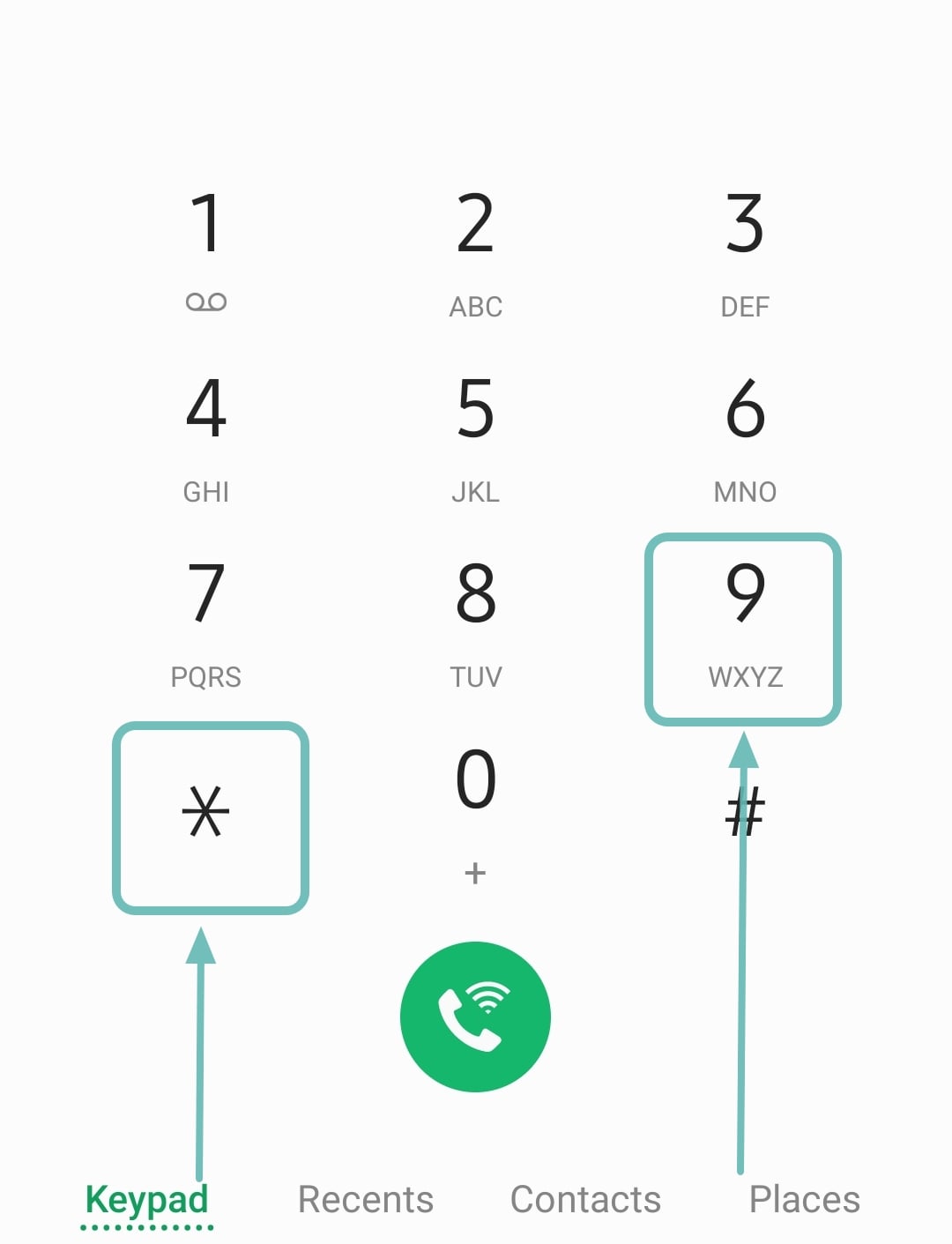Enter digit 7 PQRS
Viewport: 952px width, 1244px height.
[206, 617]
